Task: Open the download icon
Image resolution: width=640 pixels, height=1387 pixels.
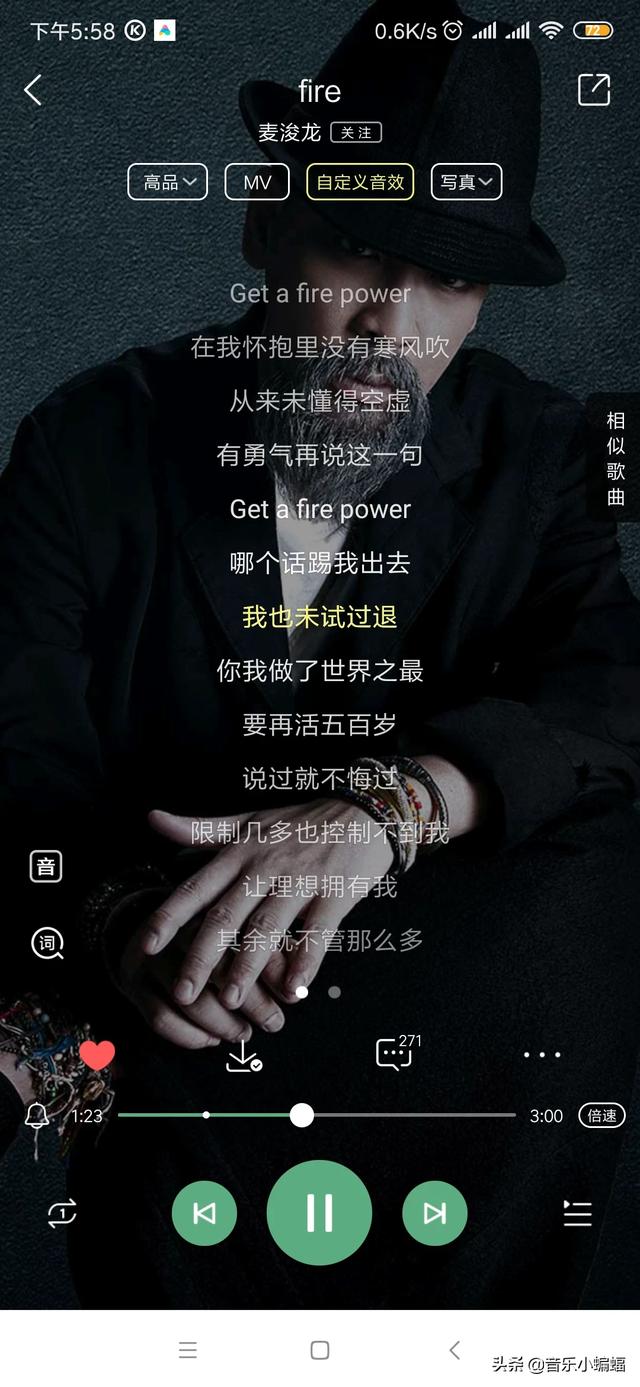Action: (243, 1056)
